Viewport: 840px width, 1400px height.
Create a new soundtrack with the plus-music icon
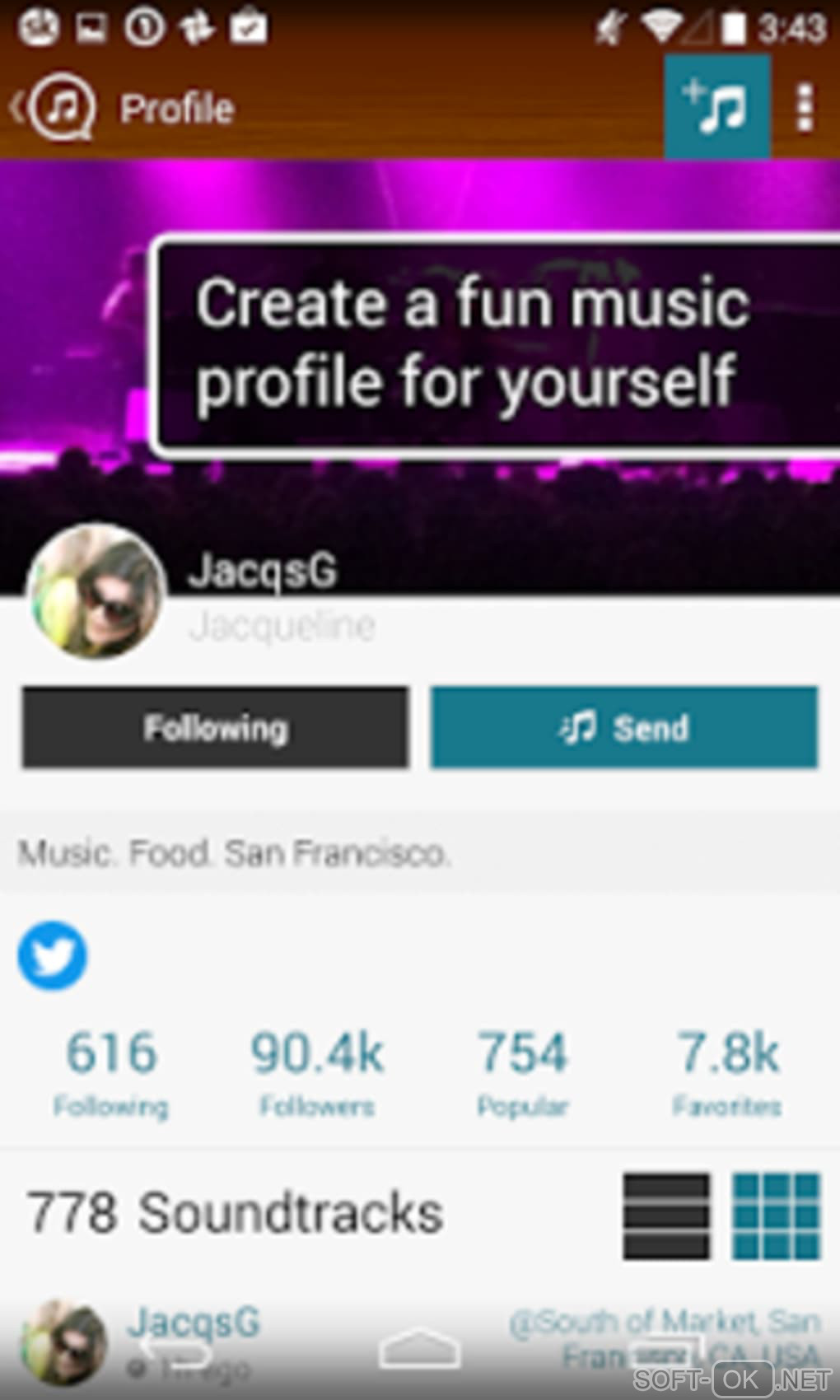(716, 107)
